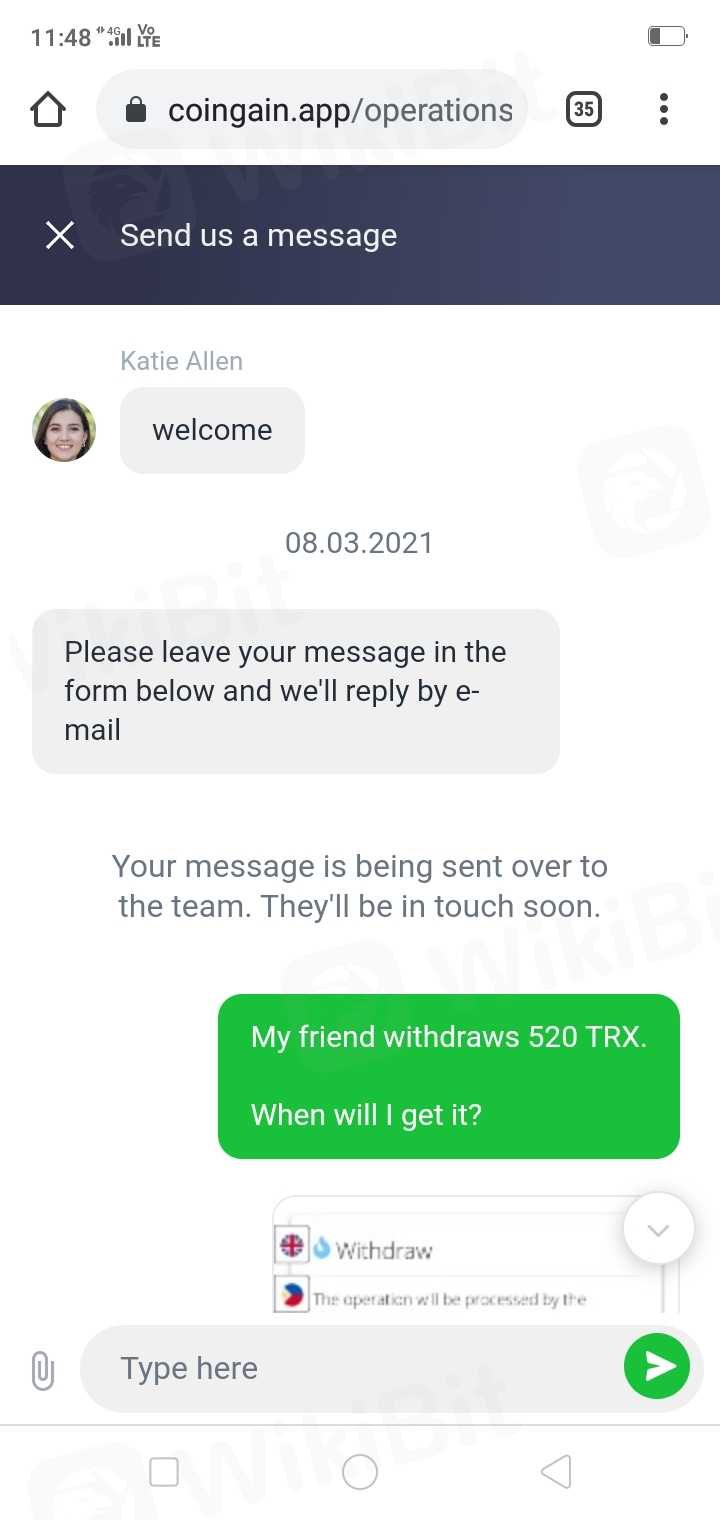Image resolution: width=720 pixels, height=1520 pixels.
Task: Send the message with the green arrow
Action: [x=657, y=1367]
